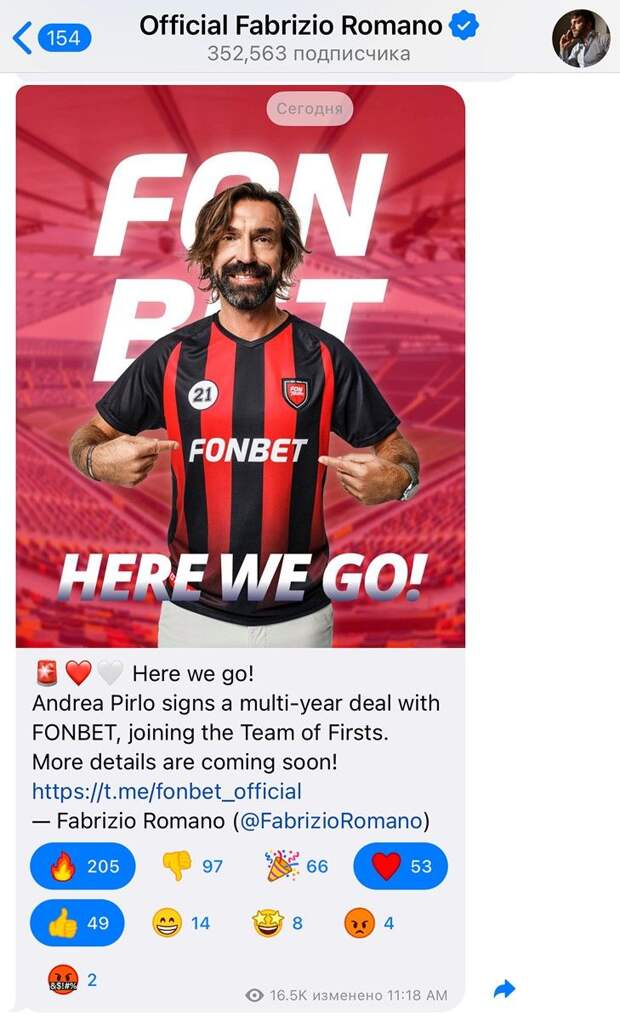
Task: Toggle the red heart reaction
Action: [400, 866]
